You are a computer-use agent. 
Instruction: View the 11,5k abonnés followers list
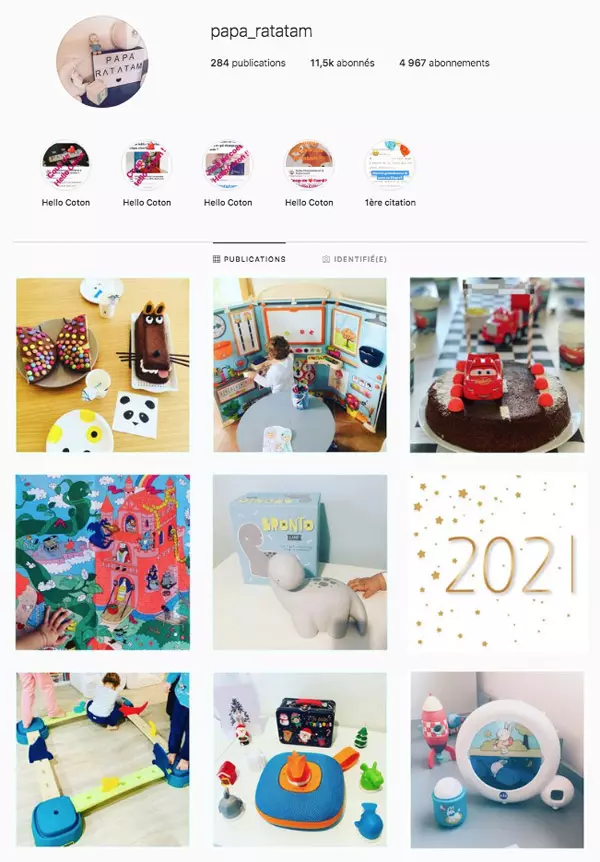point(342,63)
